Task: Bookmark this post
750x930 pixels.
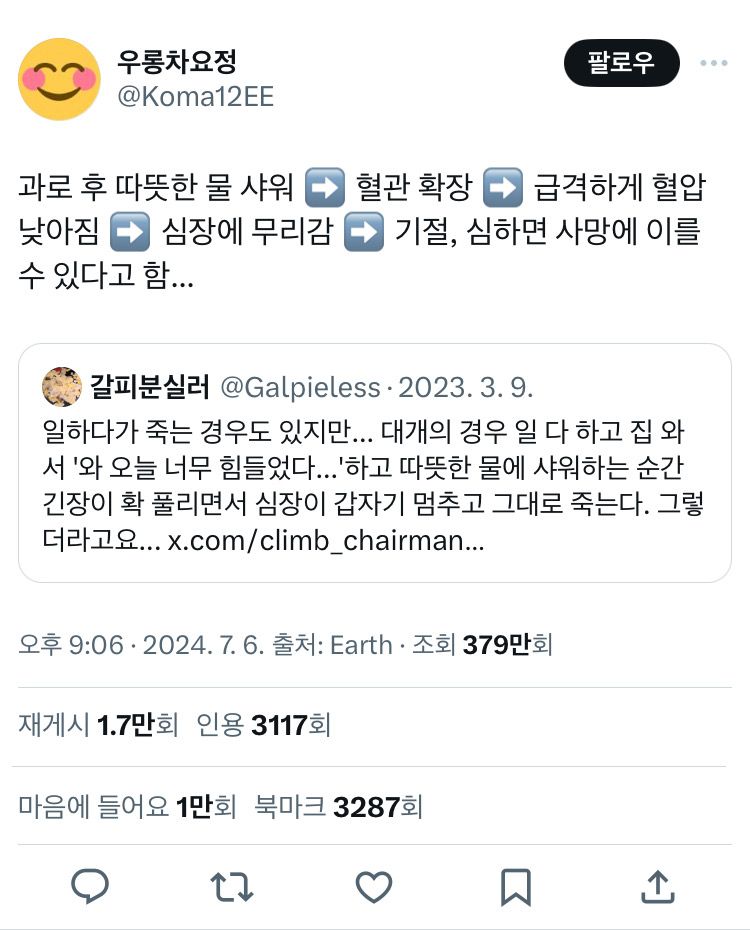Action: [515, 886]
